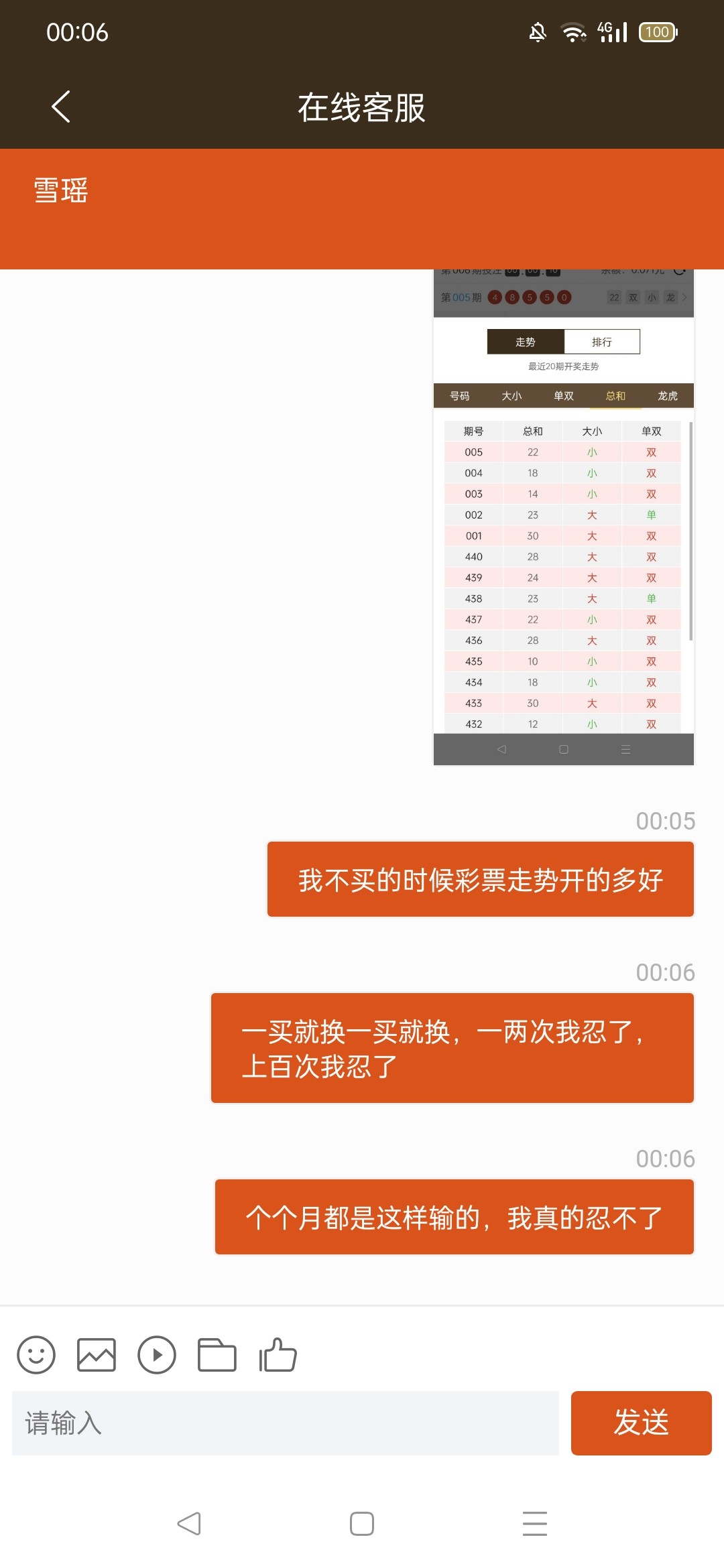Focus the 请输入 message field

[285, 1423]
